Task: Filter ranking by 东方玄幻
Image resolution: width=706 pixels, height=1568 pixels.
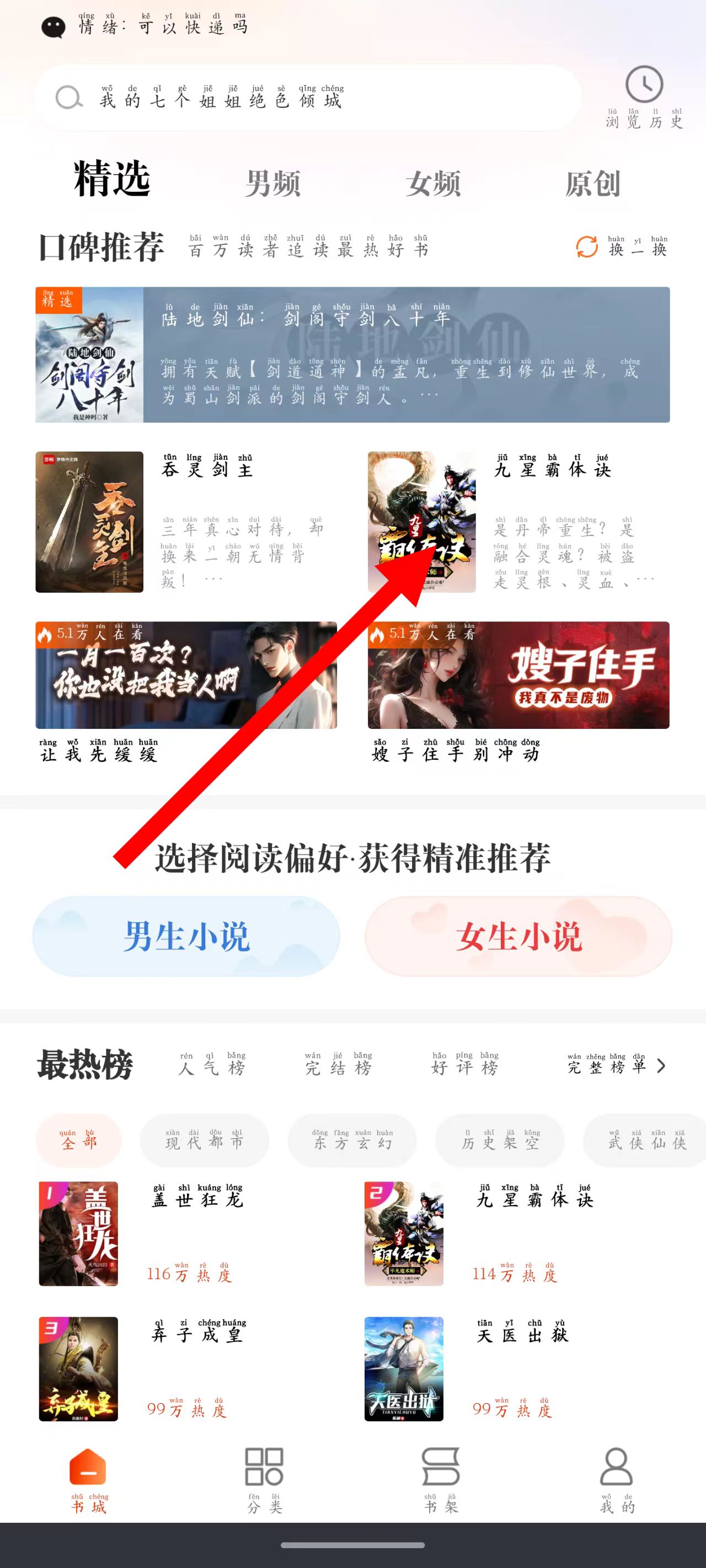Action: 352,1141
